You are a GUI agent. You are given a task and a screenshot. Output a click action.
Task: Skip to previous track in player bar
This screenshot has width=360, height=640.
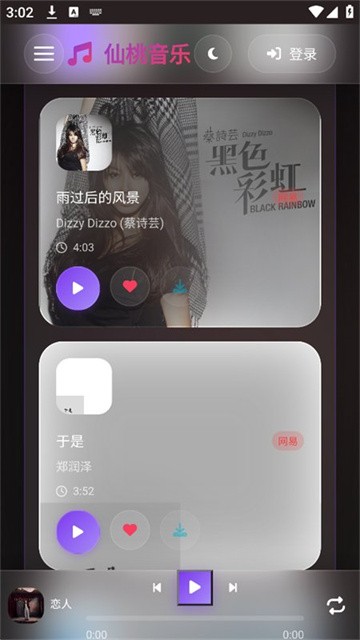coord(157,587)
